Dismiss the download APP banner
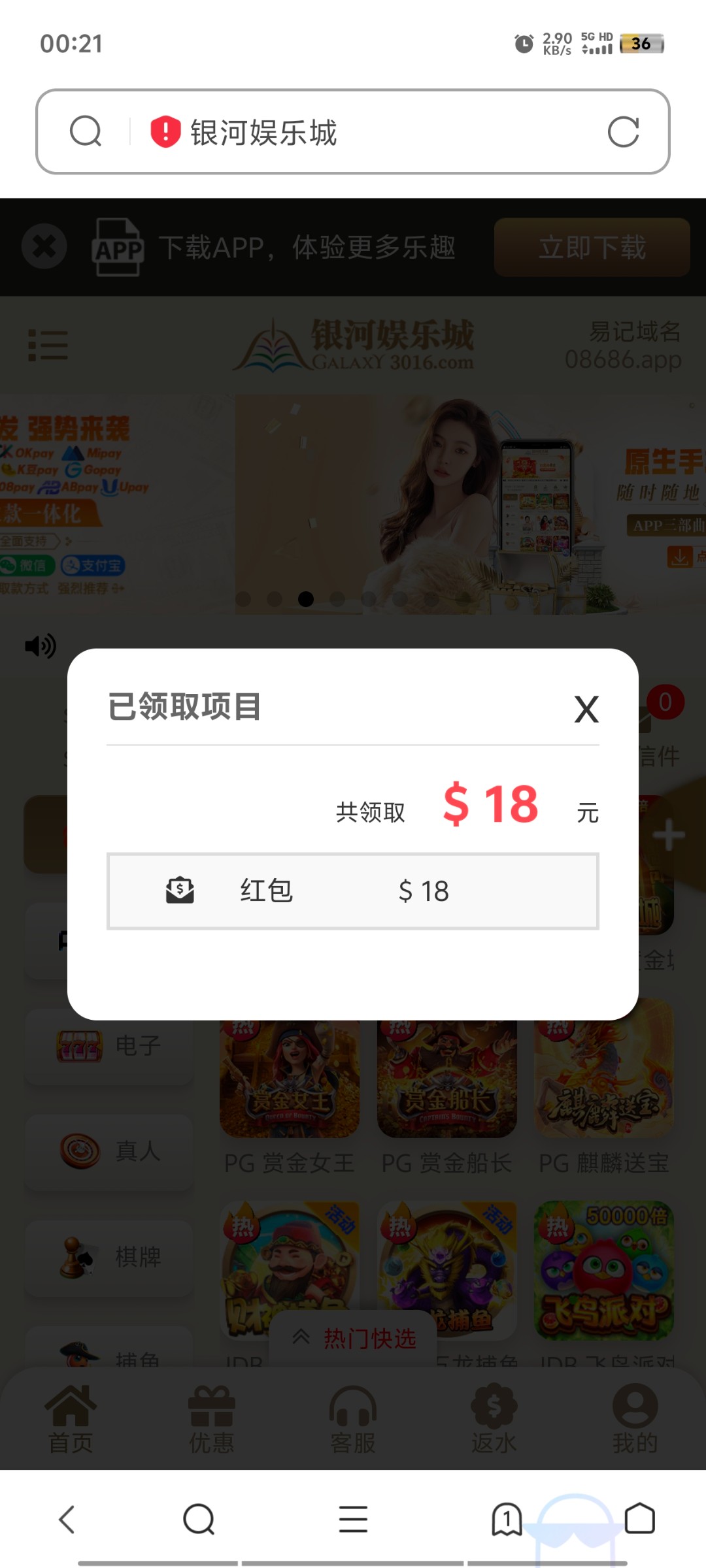Viewport: 706px width, 1568px height. coord(44,247)
